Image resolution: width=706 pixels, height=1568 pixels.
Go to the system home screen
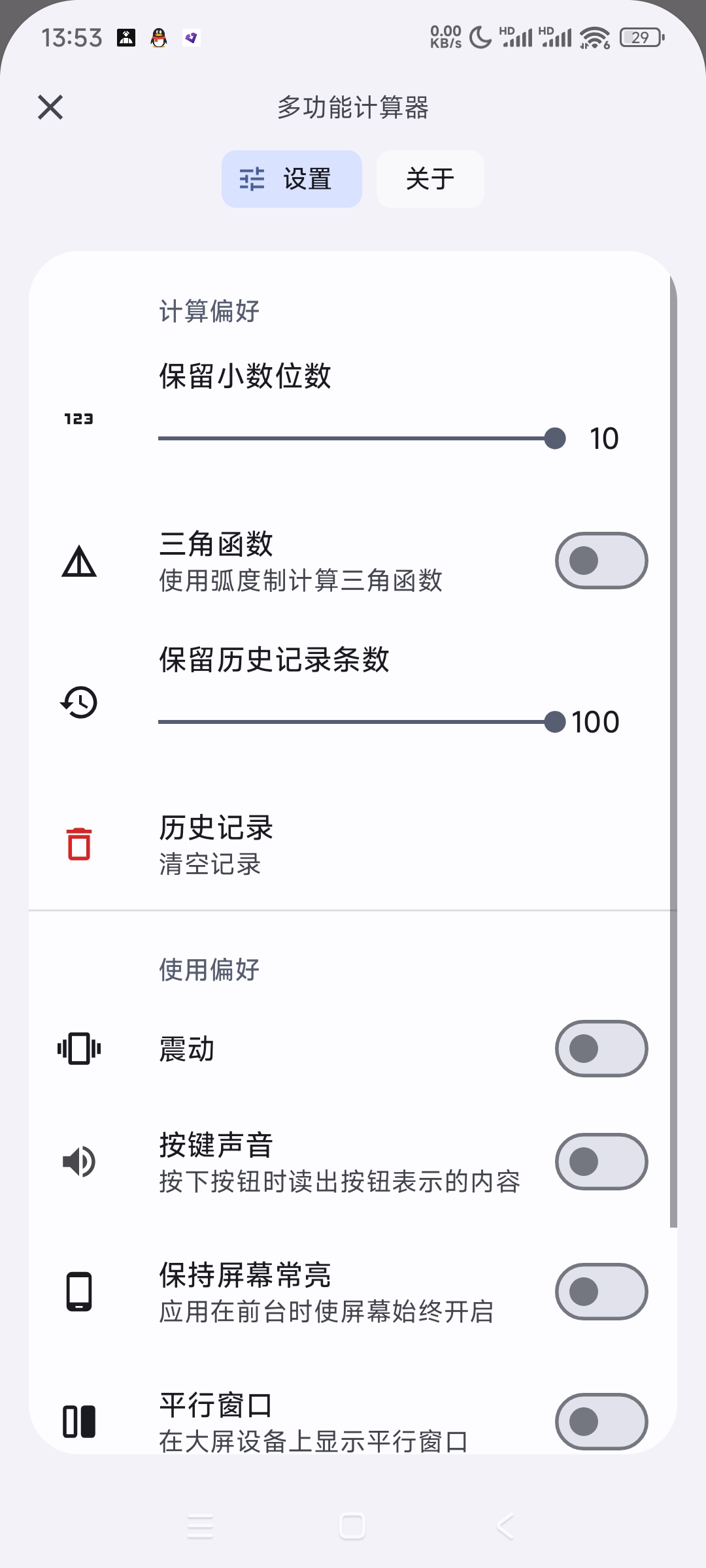[352, 1527]
